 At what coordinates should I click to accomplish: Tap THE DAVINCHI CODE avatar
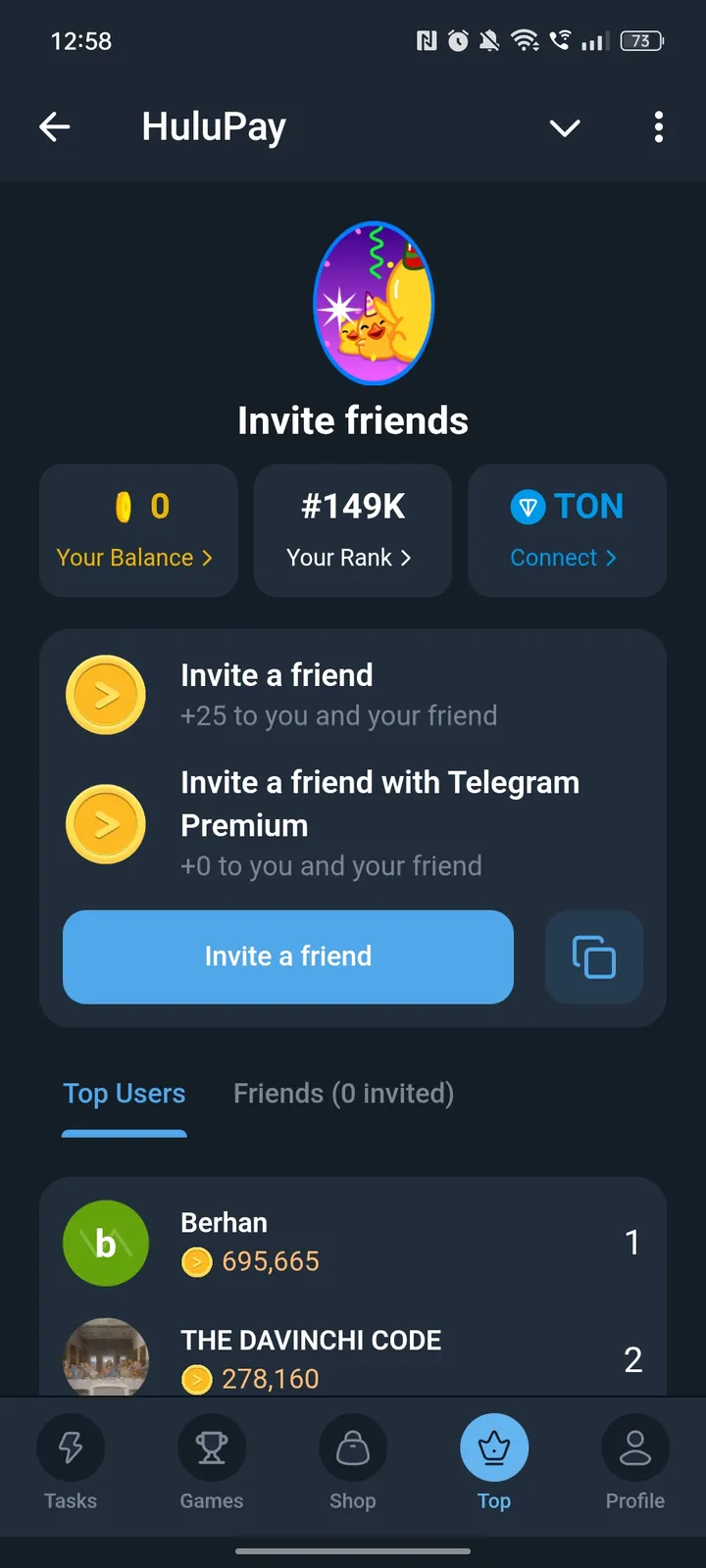coord(105,1357)
